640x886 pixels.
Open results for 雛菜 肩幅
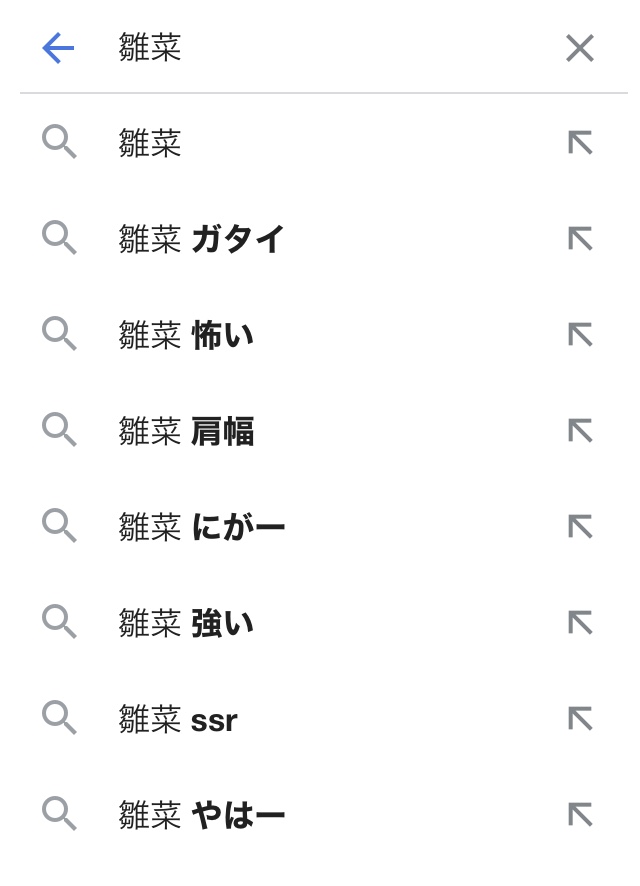tap(186, 431)
